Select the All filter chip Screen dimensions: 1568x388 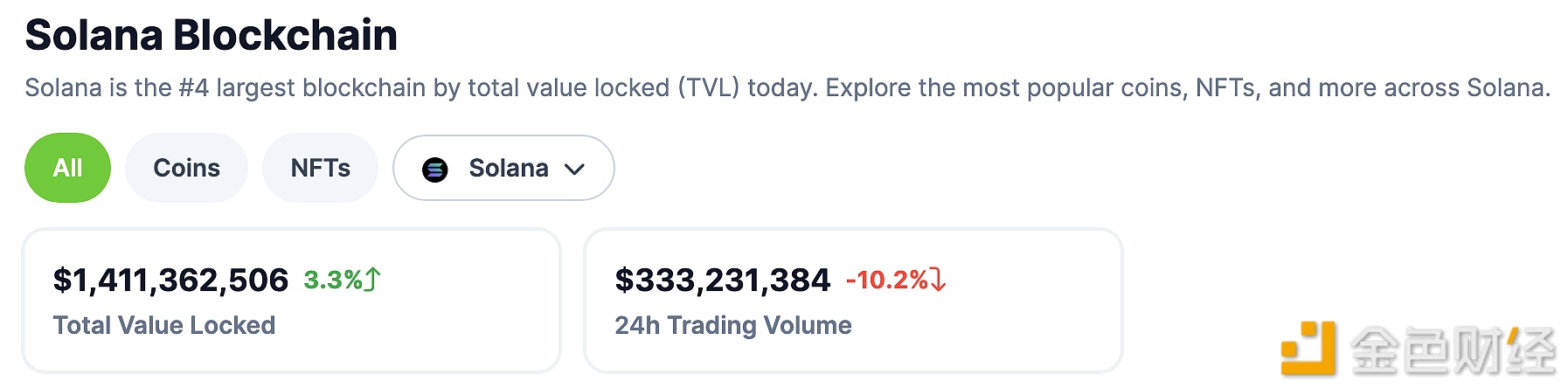[67, 168]
